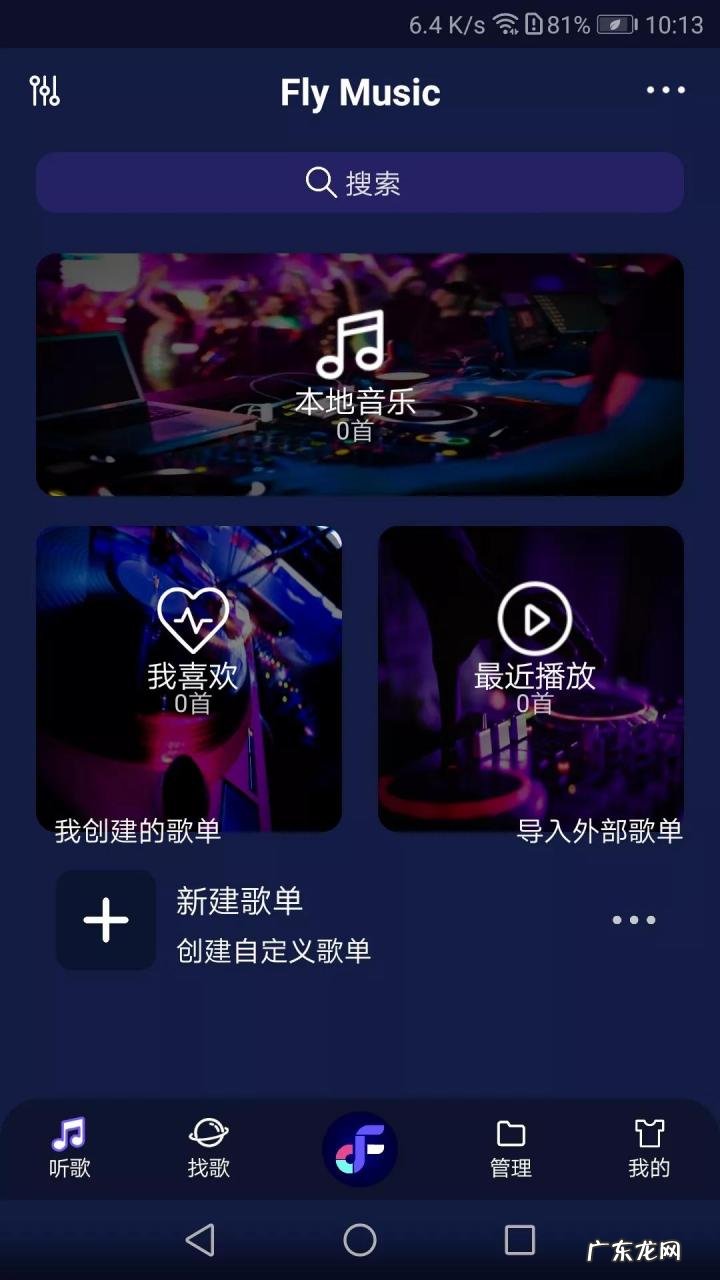Tap the plus button to create 新建歌单
This screenshot has height=1280, width=720.
[x=105, y=920]
